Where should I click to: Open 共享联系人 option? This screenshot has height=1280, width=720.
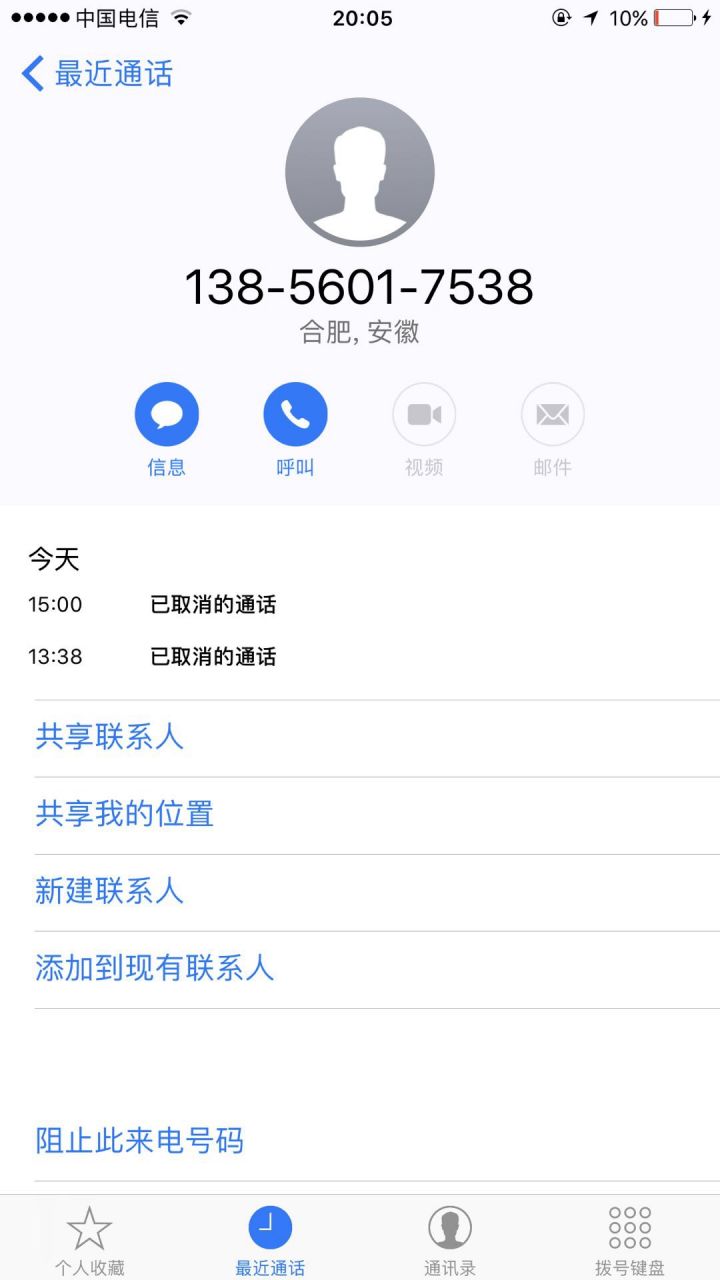(377, 738)
